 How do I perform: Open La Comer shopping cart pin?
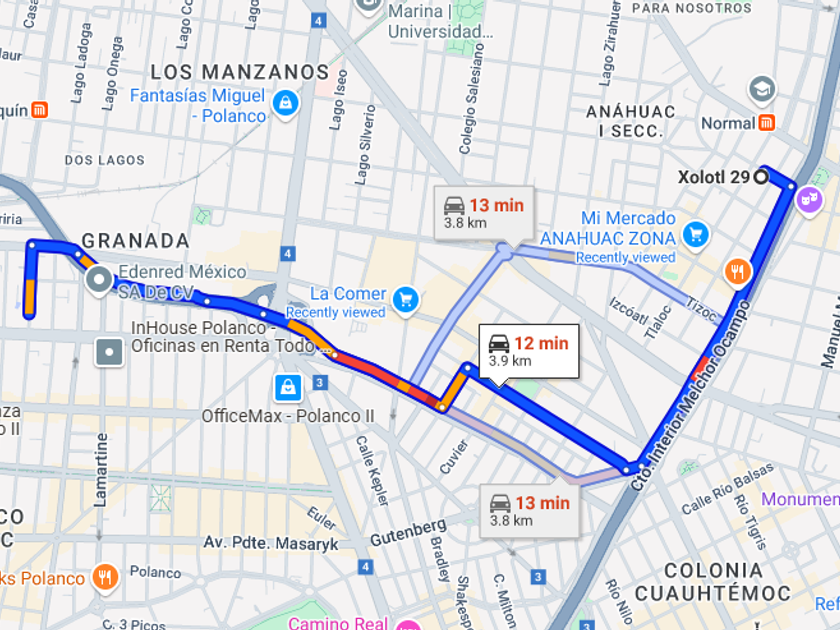tap(406, 301)
